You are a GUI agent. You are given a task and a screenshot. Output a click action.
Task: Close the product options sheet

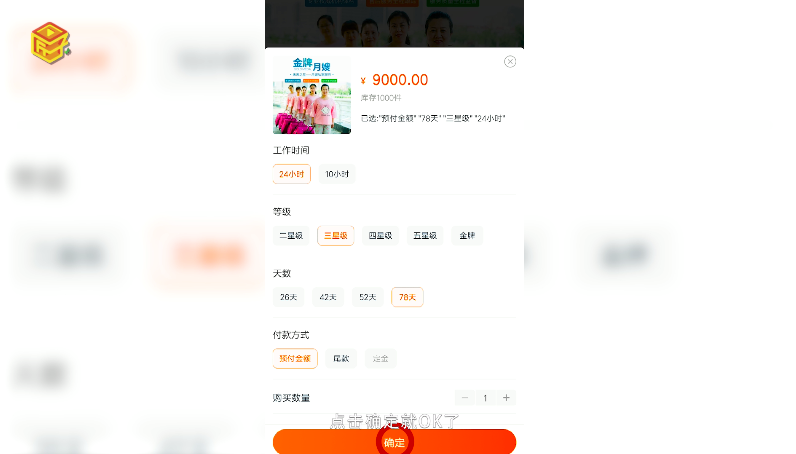point(510,61)
